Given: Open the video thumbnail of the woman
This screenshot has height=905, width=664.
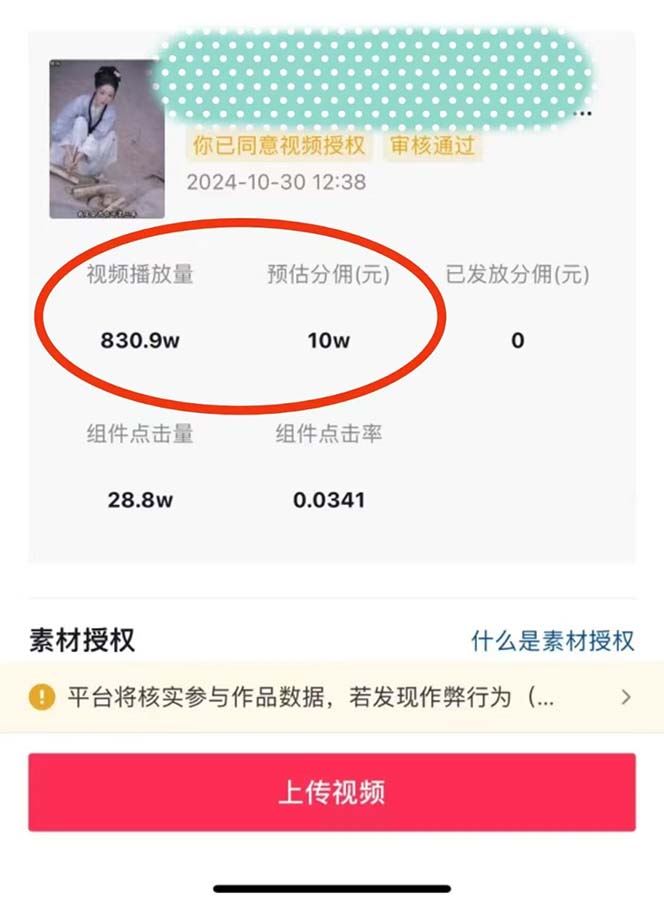Looking at the screenshot, I should pyautogui.click(x=107, y=139).
